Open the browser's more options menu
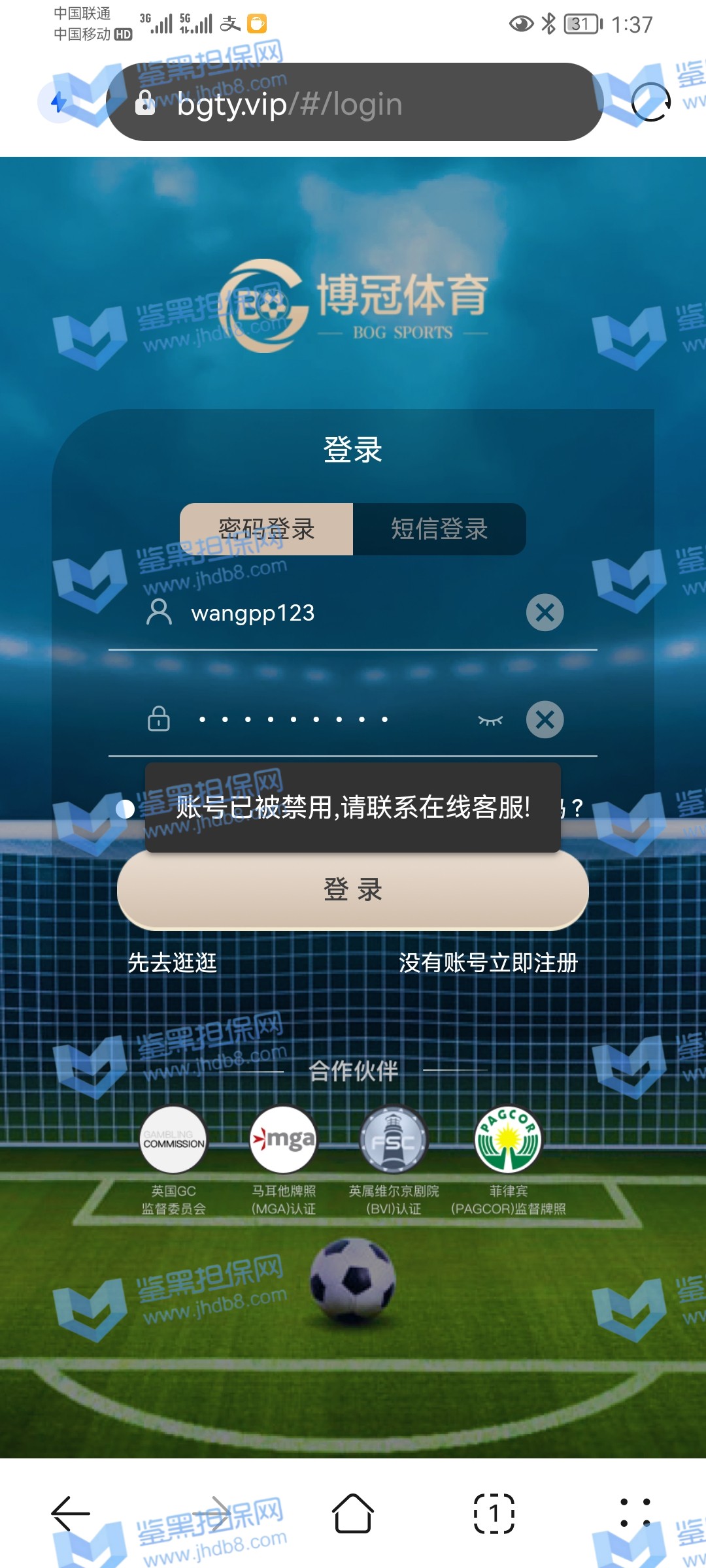 pos(635,1513)
